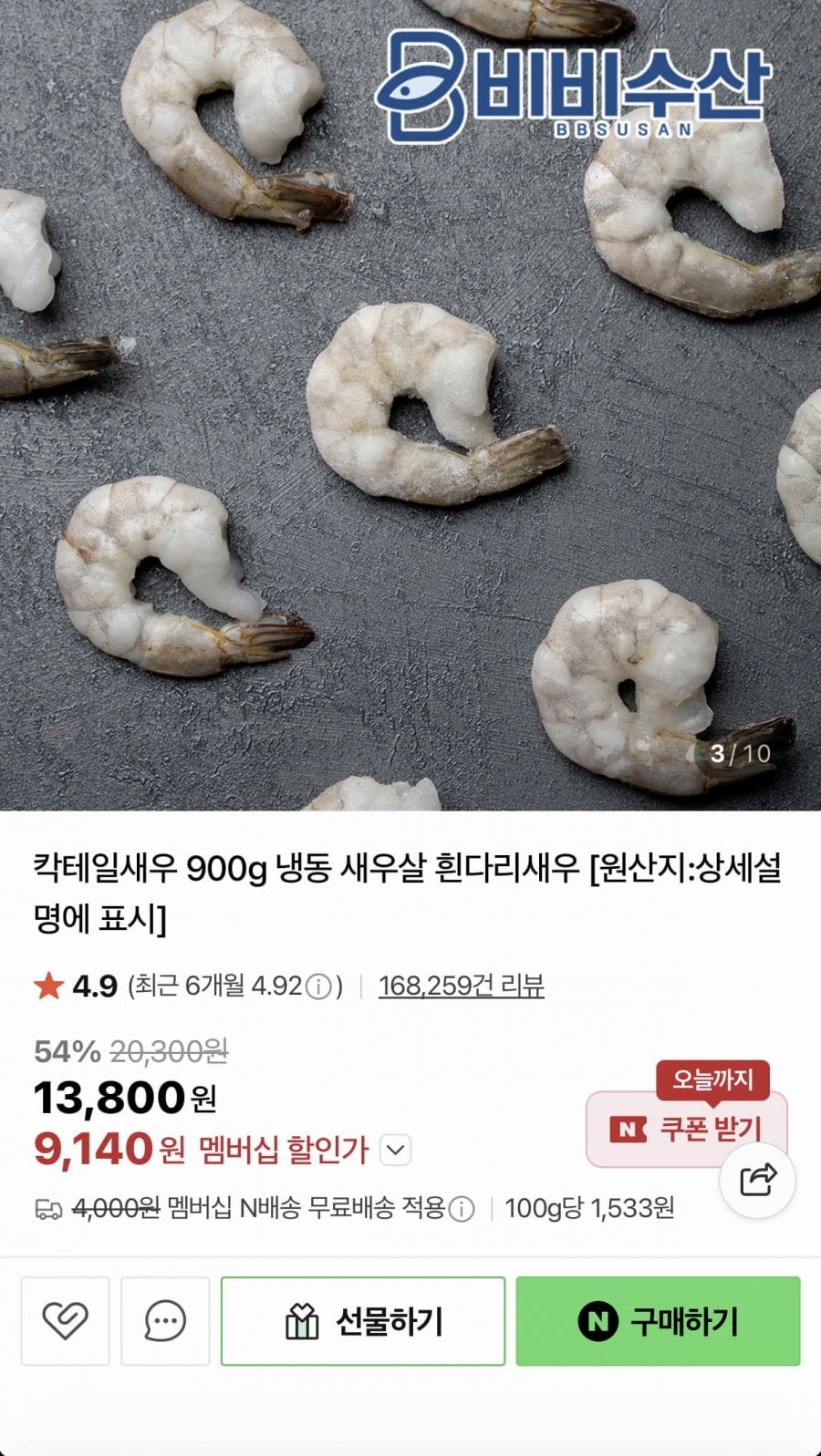Screen dimensions: 821x1456
Task: Expand the 멤버십 할인가 price details chevron
Action: (x=393, y=1151)
